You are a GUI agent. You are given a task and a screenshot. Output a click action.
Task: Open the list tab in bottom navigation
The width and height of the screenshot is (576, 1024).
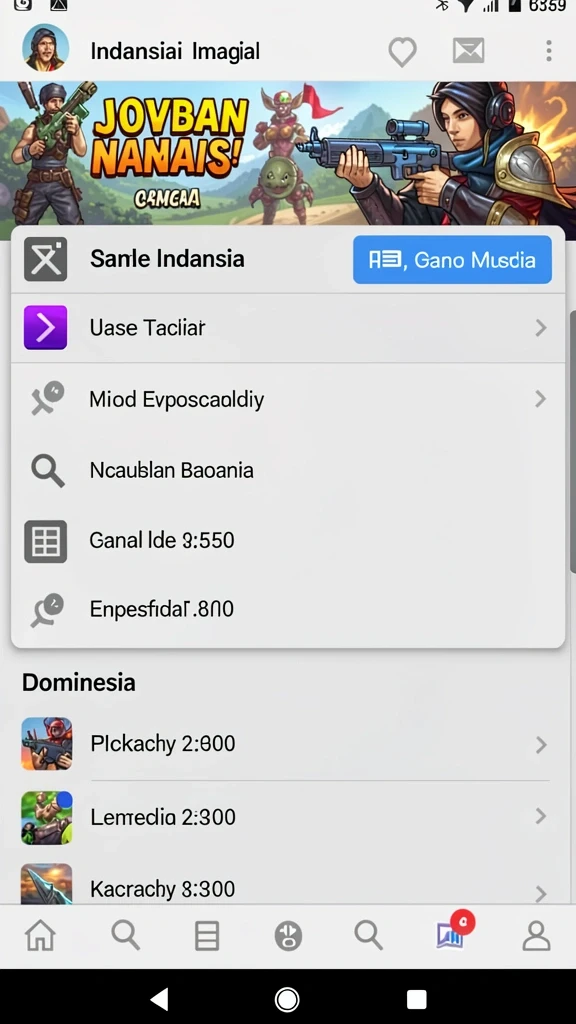(206, 936)
